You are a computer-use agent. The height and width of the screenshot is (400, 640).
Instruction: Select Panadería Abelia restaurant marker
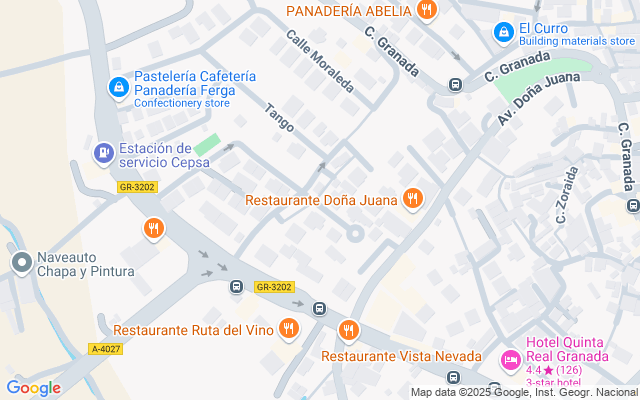(428, 11)
